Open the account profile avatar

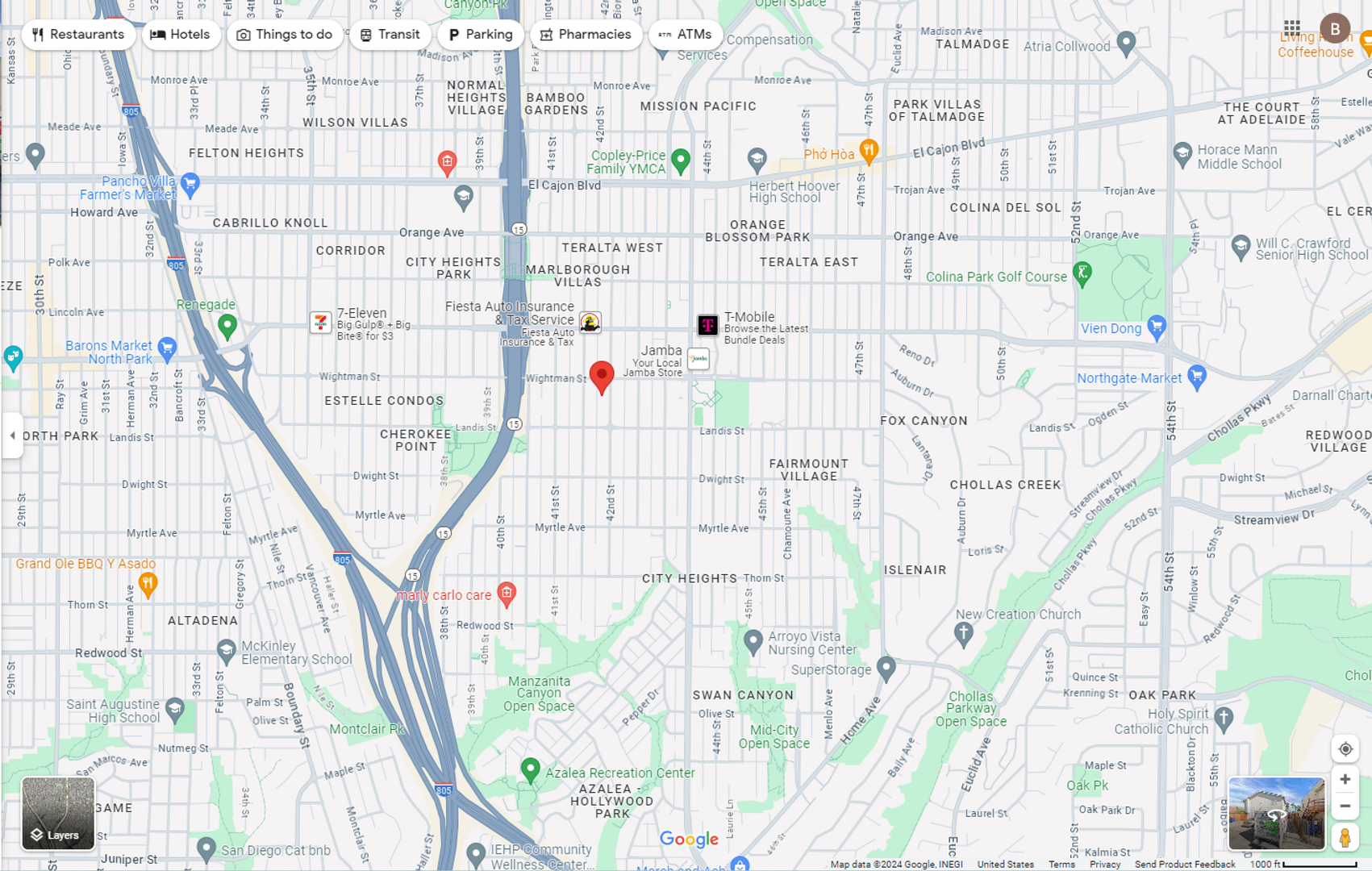pos(1335,30)
